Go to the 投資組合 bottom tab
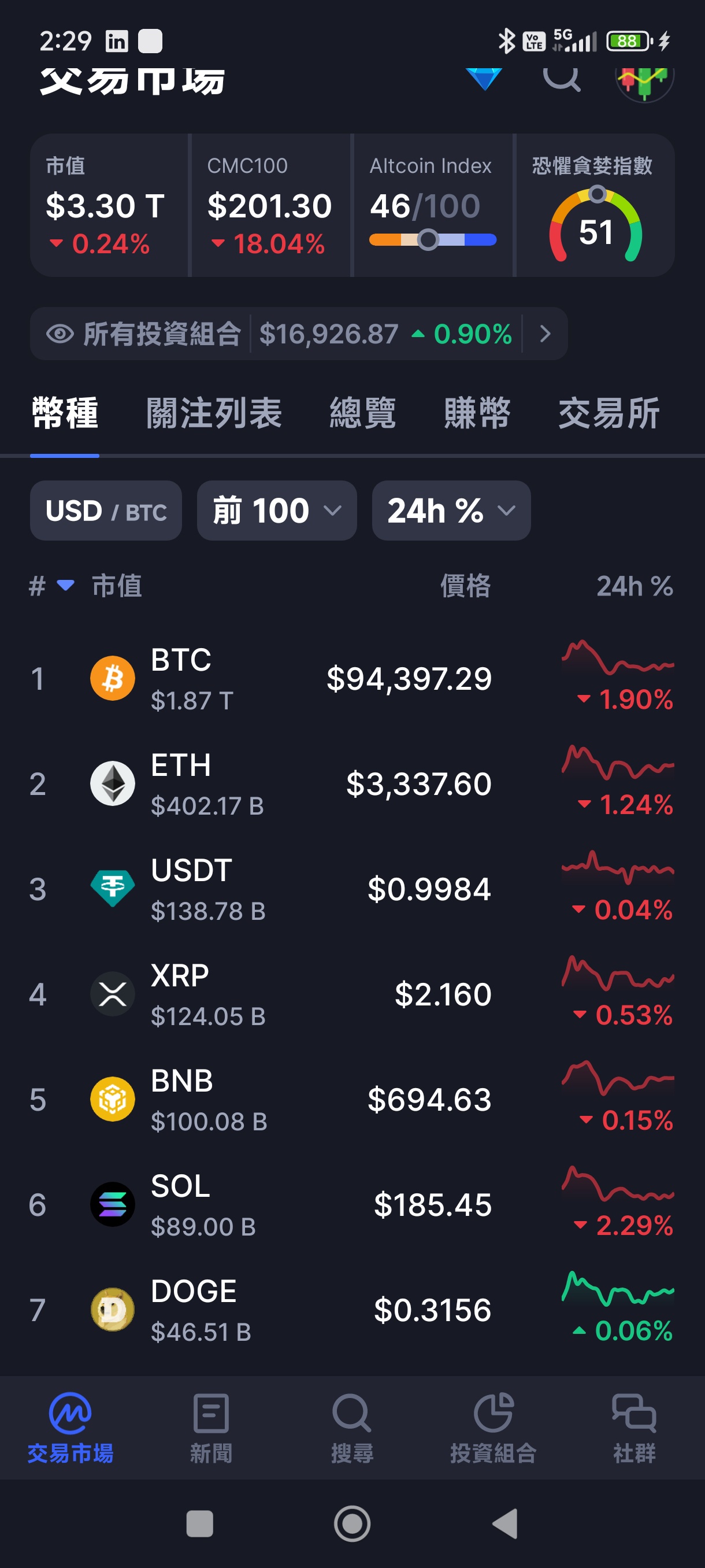The width and height of the screenshot is (705, 1568). 493,1428
